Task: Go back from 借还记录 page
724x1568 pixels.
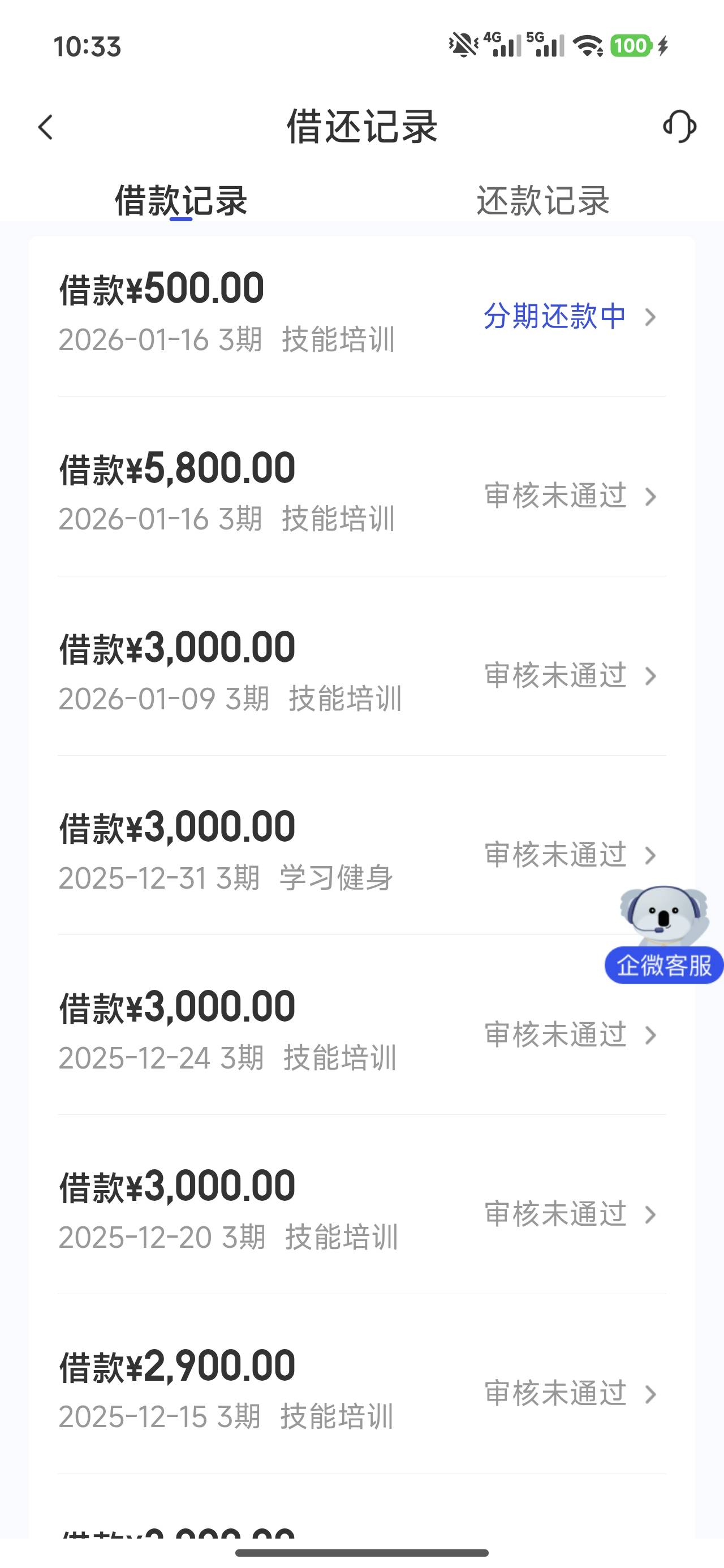Action: (x=46, y=128)
